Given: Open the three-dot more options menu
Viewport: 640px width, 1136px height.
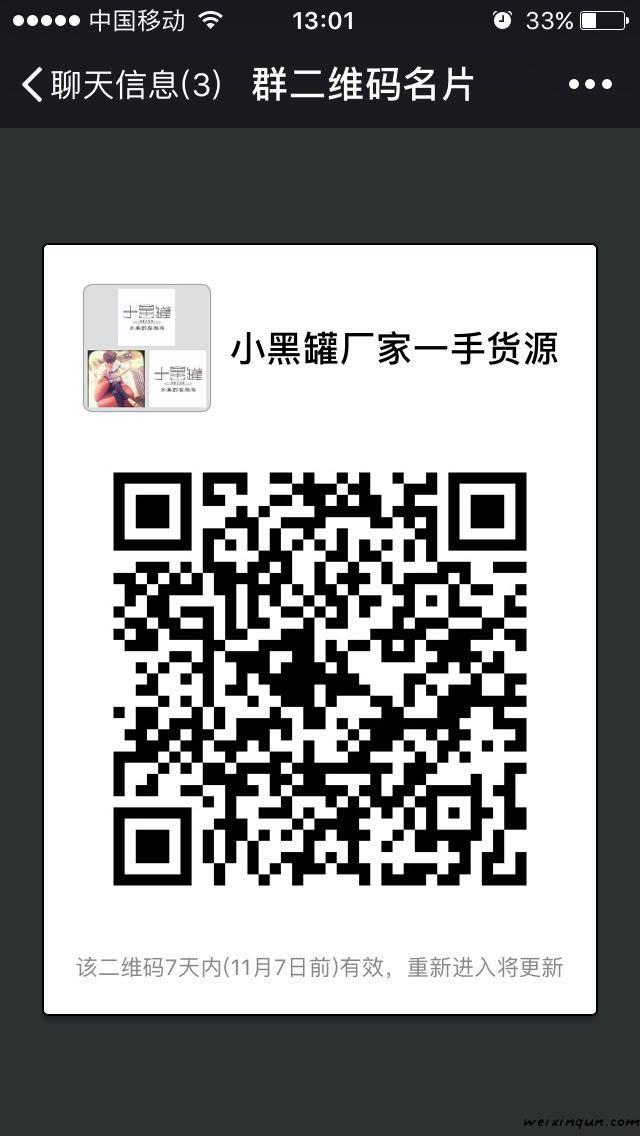Looking at the screenshot, I should 590,85.
